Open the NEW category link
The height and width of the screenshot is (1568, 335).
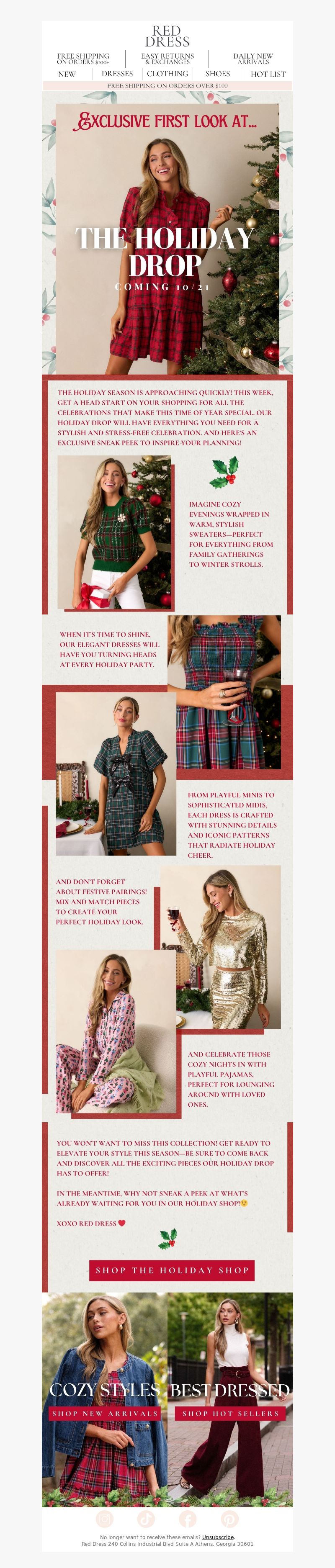coord(67,74)
